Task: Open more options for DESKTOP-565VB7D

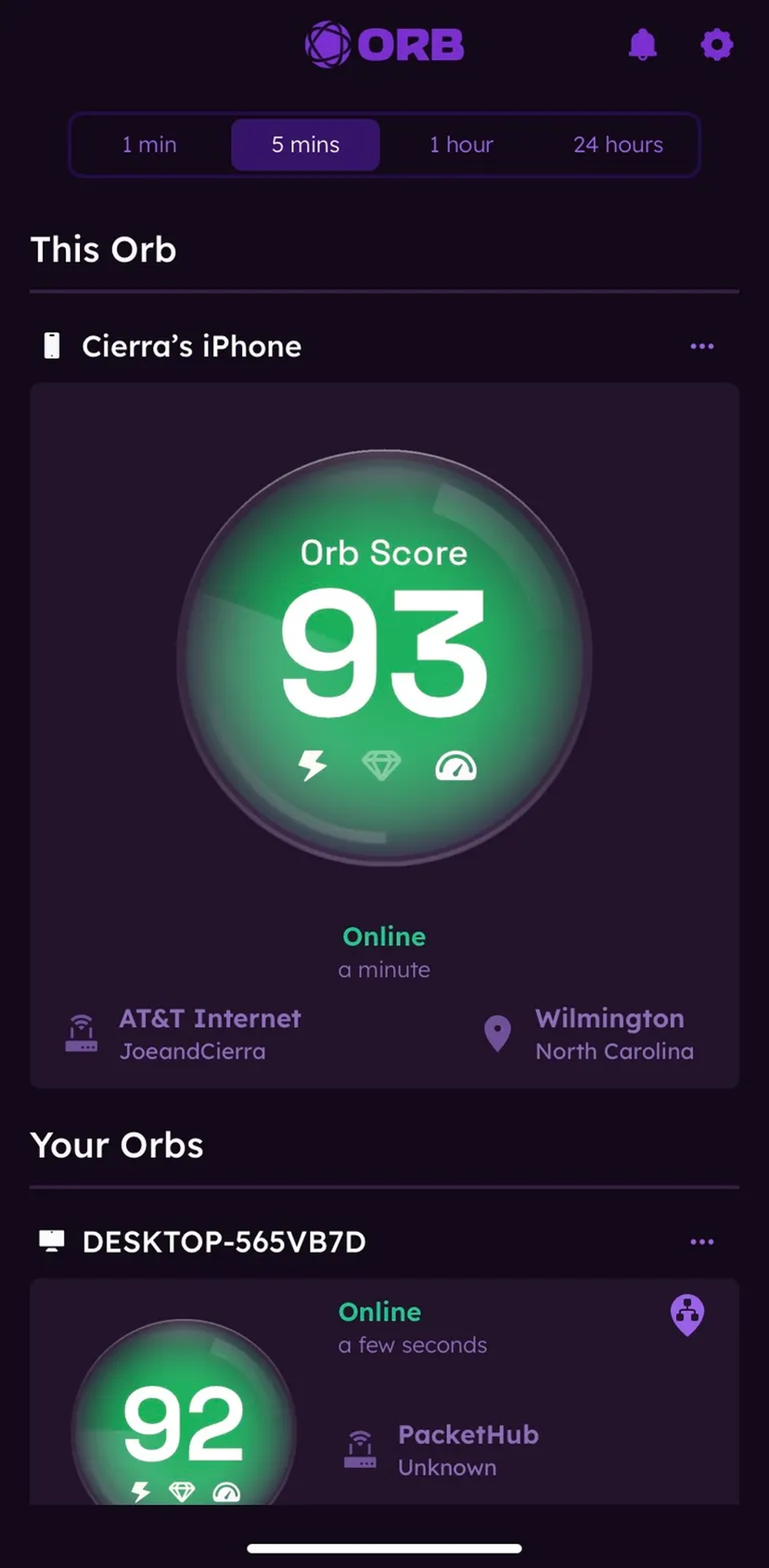Action: click(x=701, y=1242)
